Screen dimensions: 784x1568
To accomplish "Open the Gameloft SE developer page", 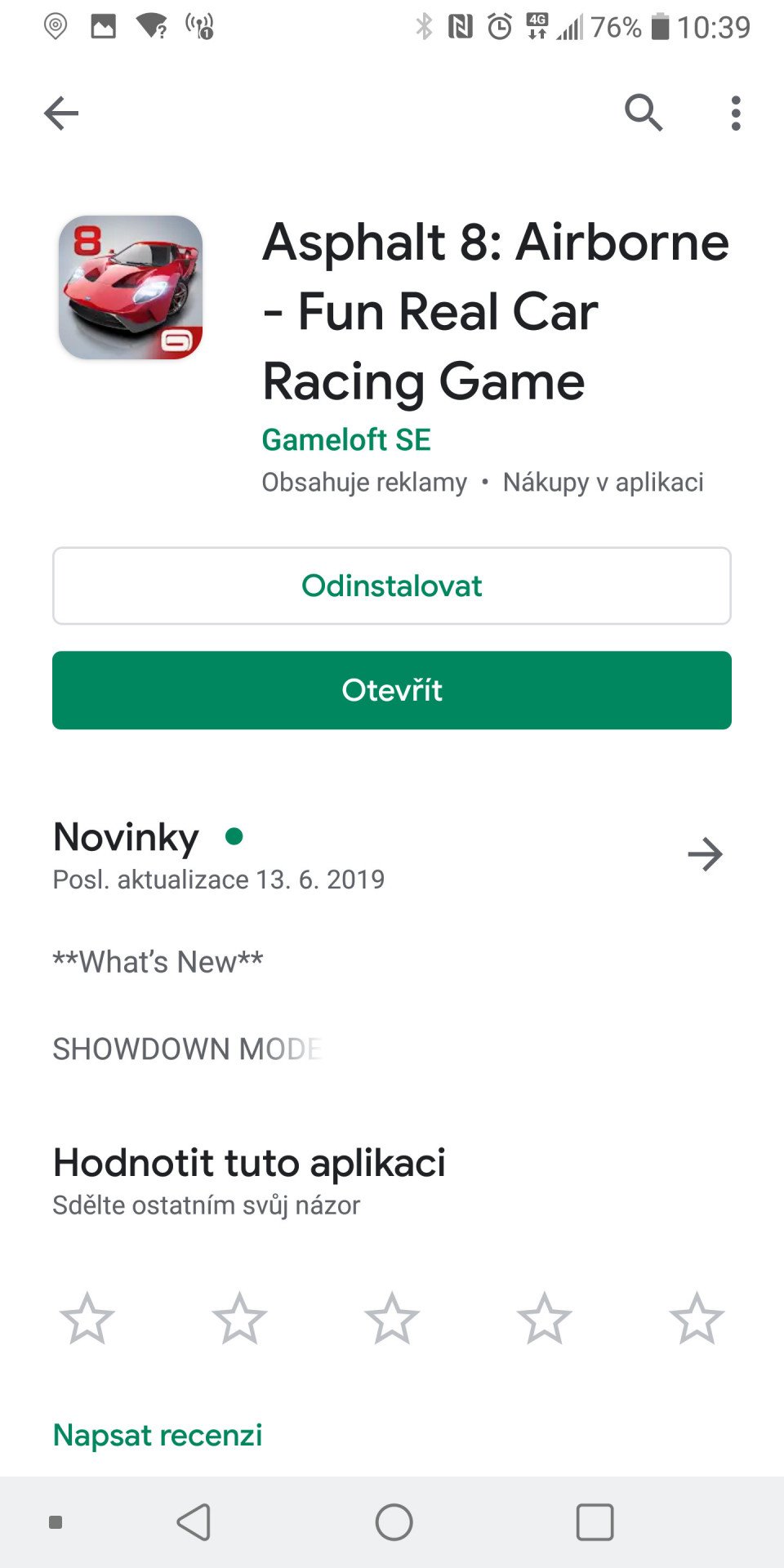I will click(x=346, y=439).
